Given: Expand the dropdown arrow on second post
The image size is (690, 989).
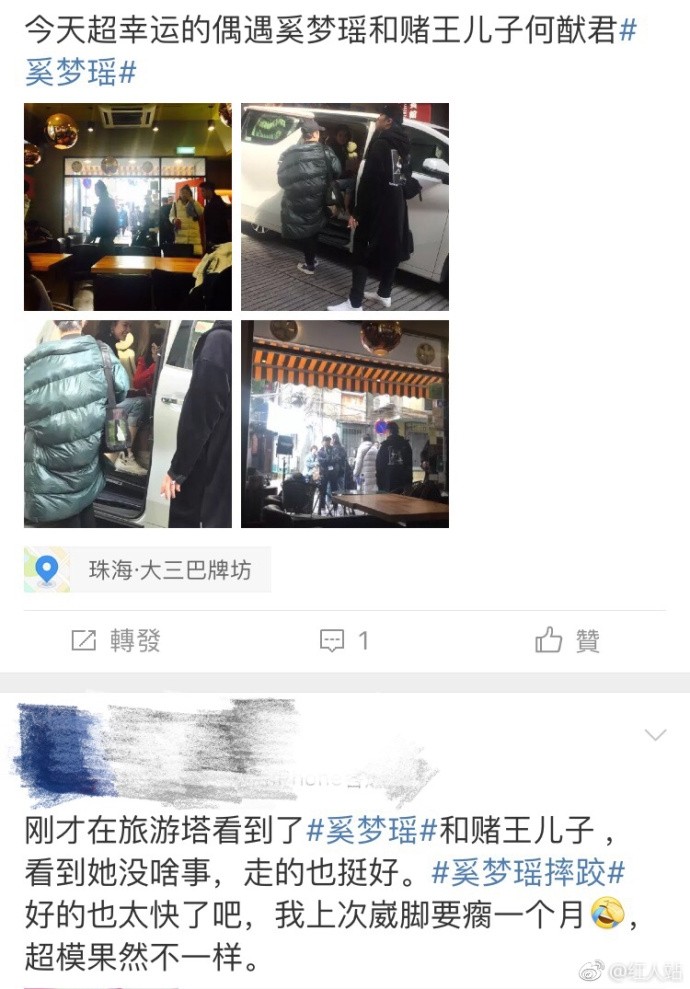Looking at the screenshot, I should pos(656,736).
